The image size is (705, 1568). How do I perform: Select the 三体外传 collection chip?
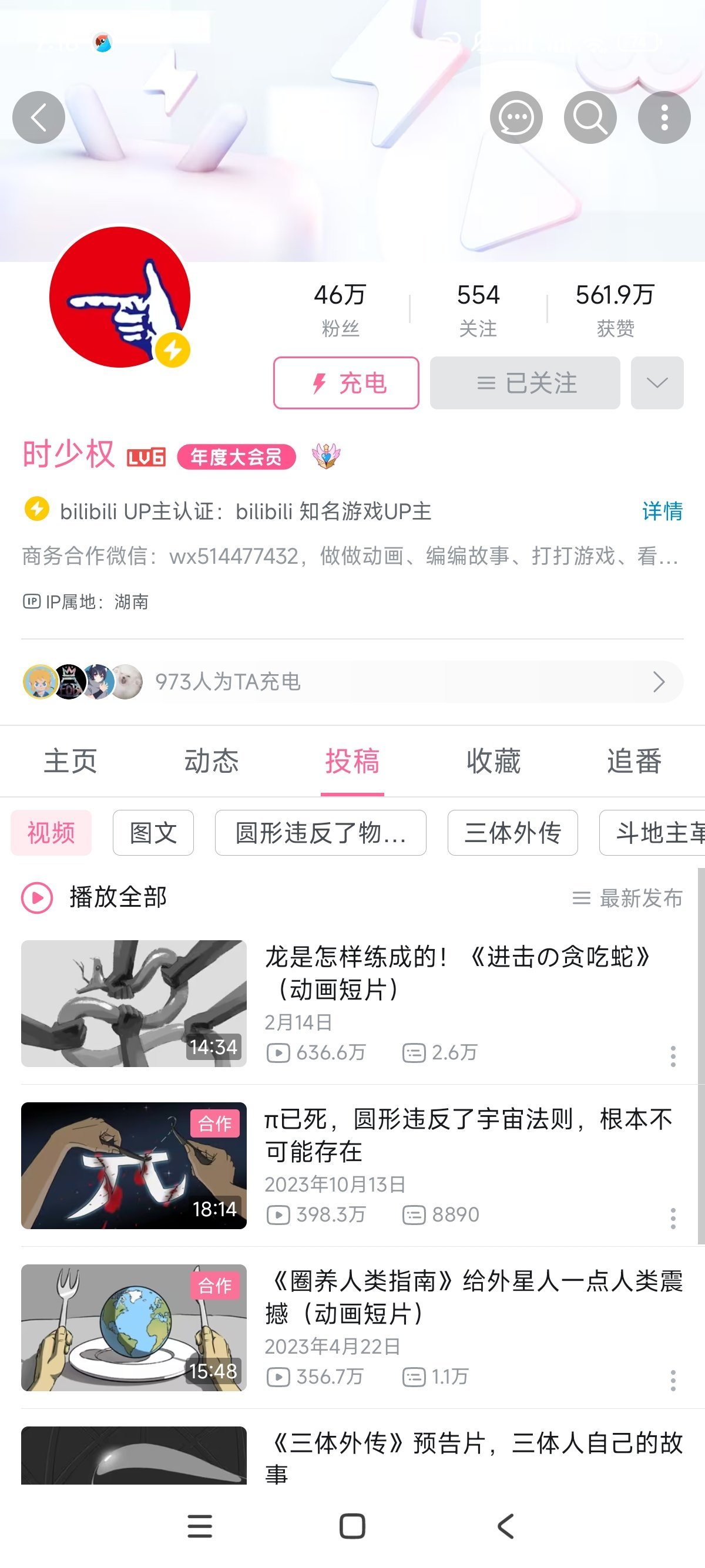point(512,833)
